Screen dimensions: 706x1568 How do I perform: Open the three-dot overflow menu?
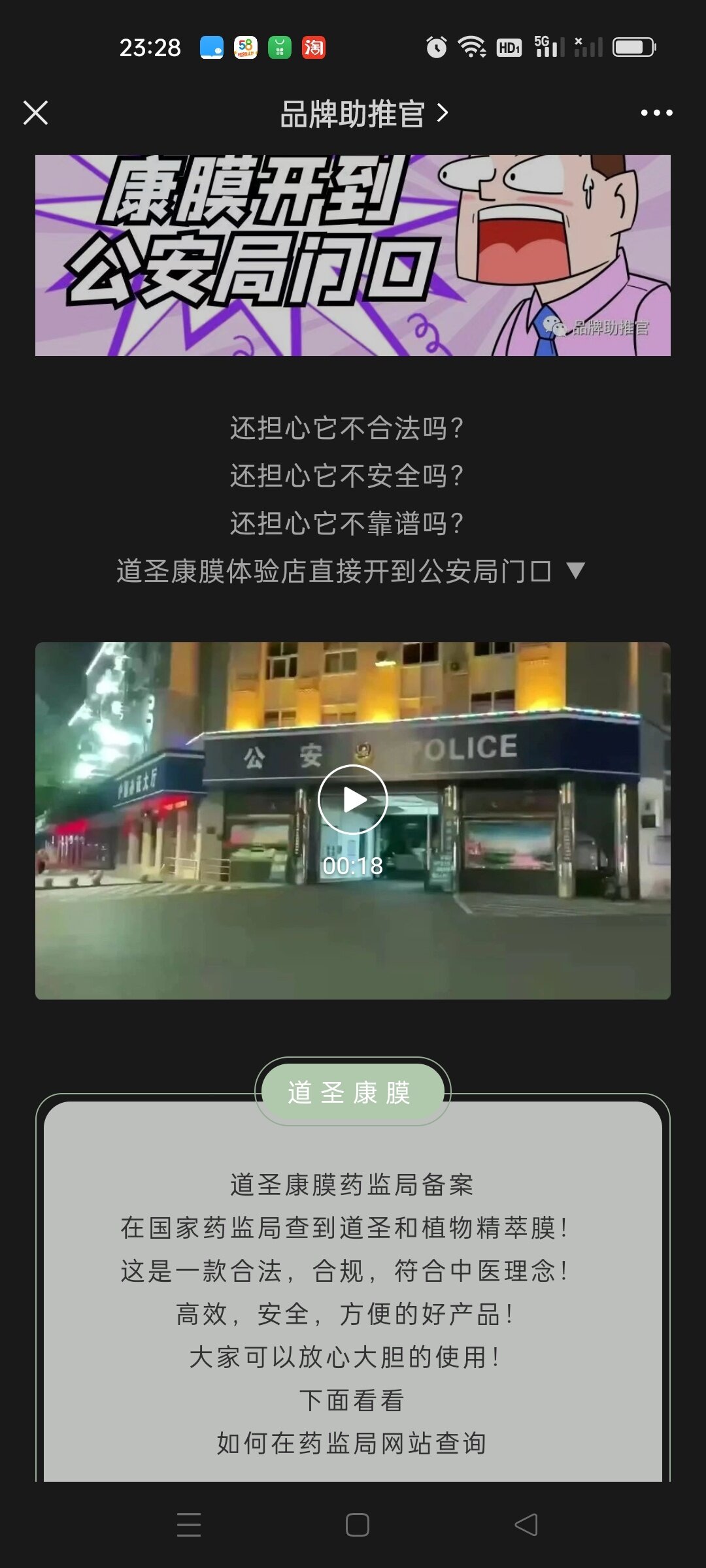656,113
